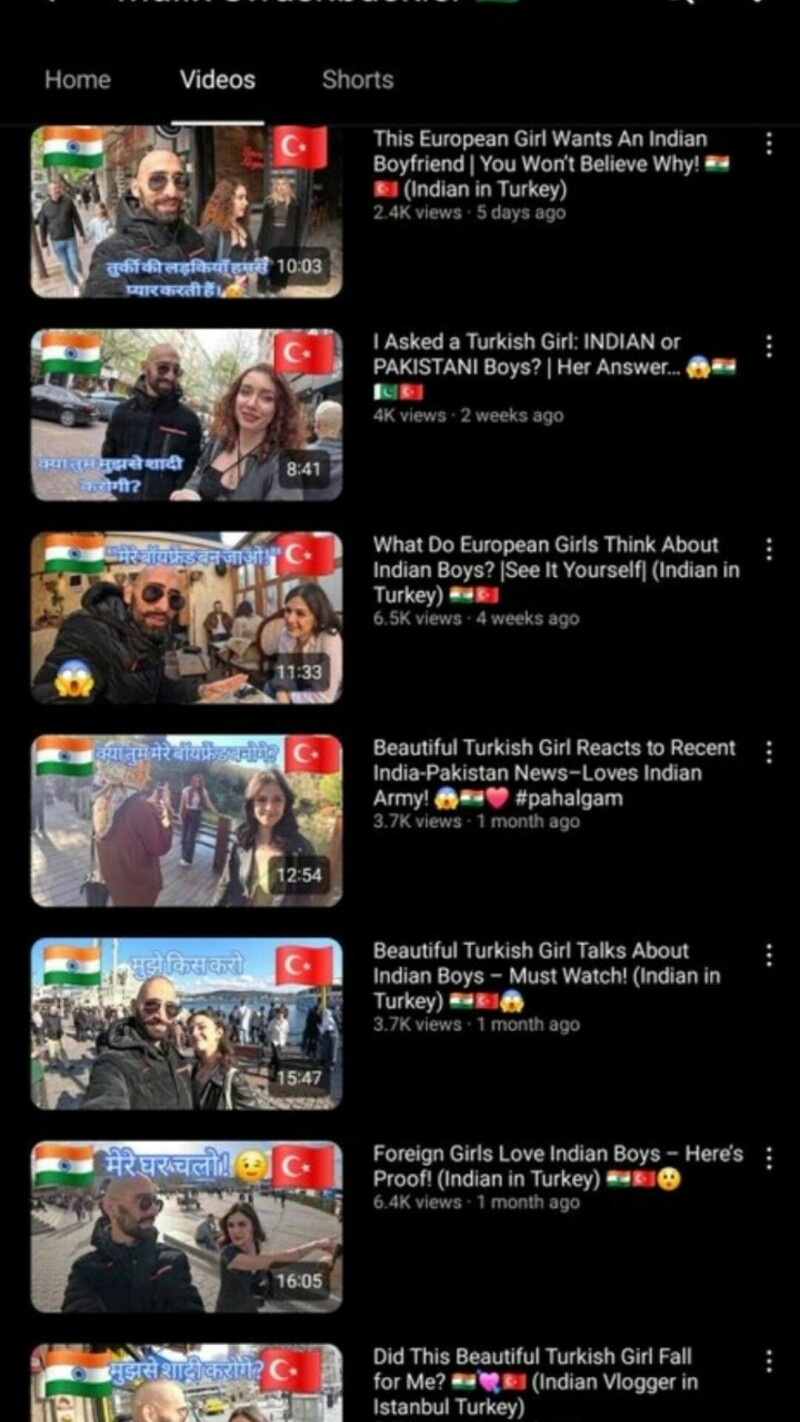
Task: Switch to the Shorts tab
Action: pyautogui.click(x=357, y=80)
